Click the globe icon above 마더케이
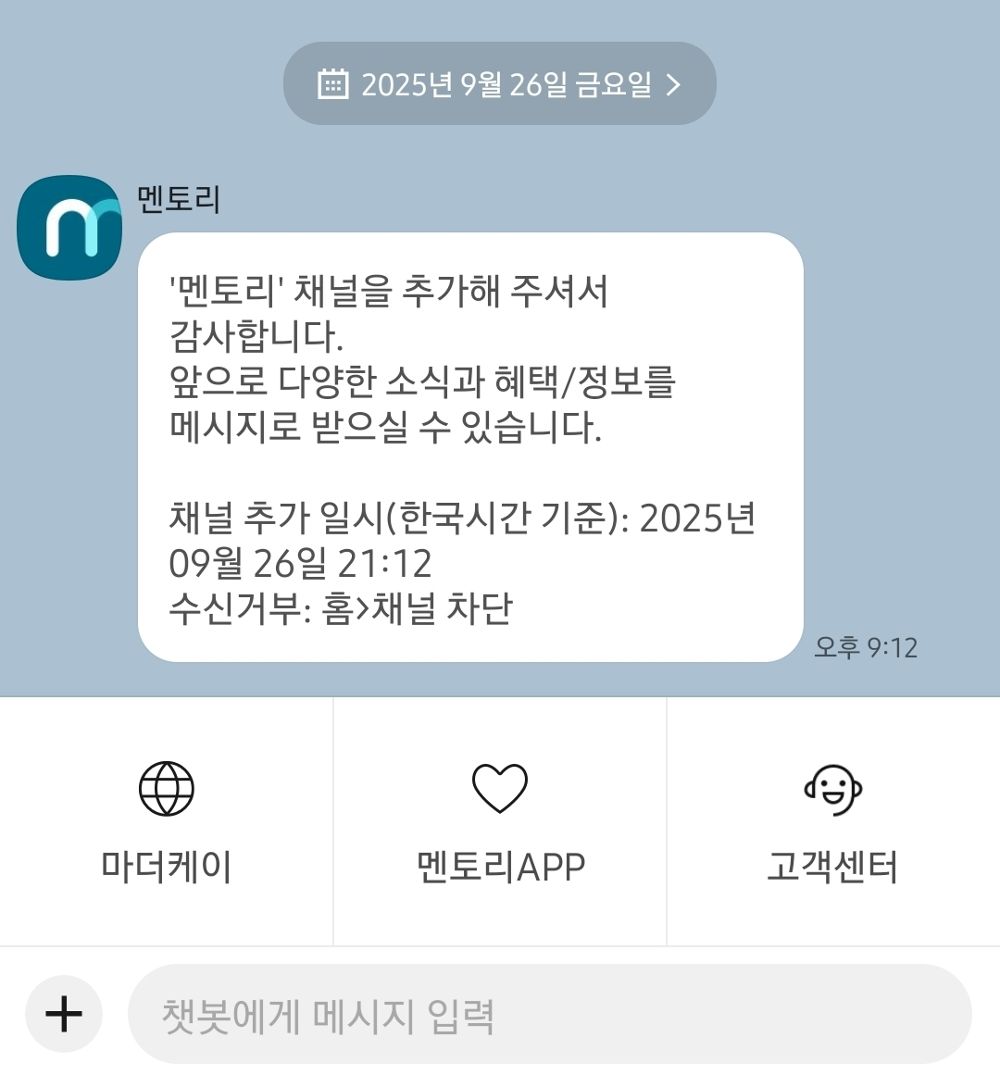Screen dimensions: 1000x1080 [166, 790]
